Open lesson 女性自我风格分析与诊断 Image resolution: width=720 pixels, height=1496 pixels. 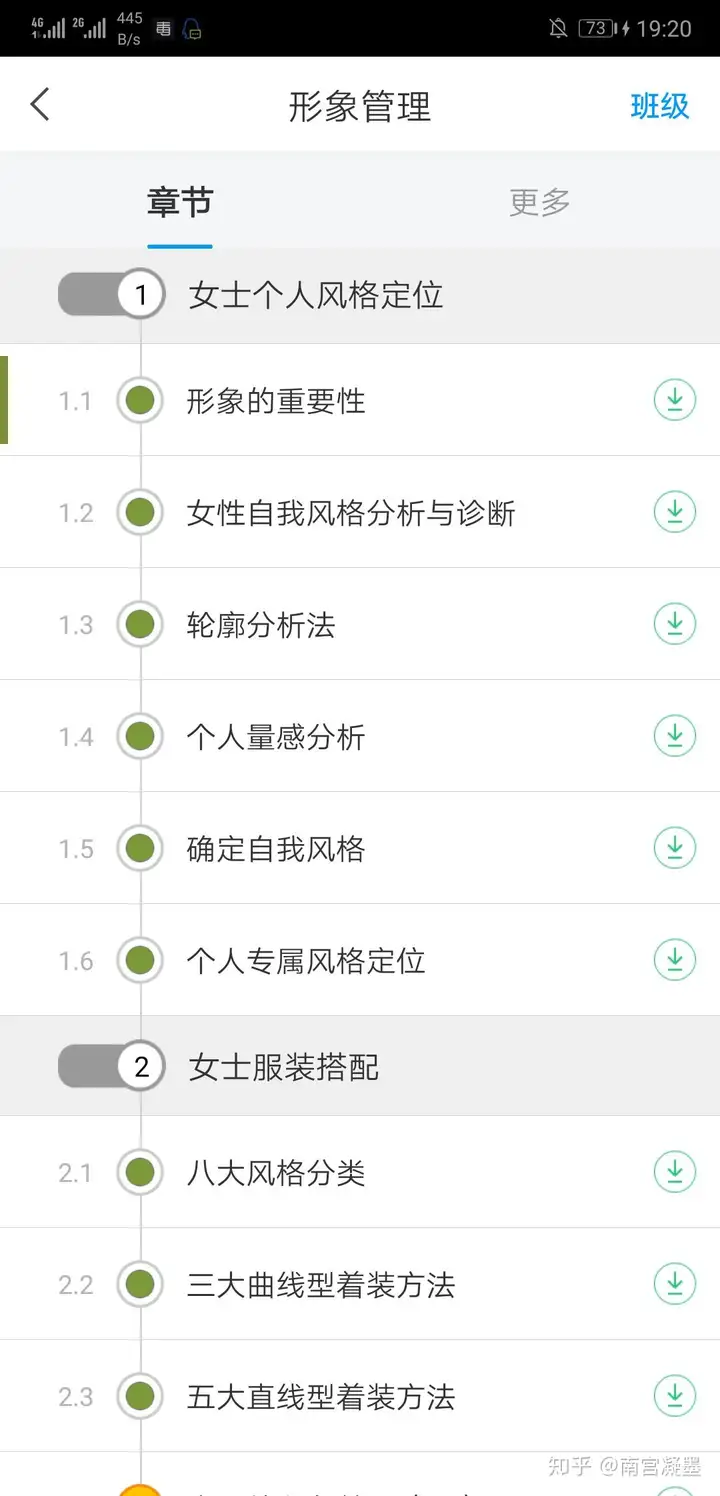[360, 512]
